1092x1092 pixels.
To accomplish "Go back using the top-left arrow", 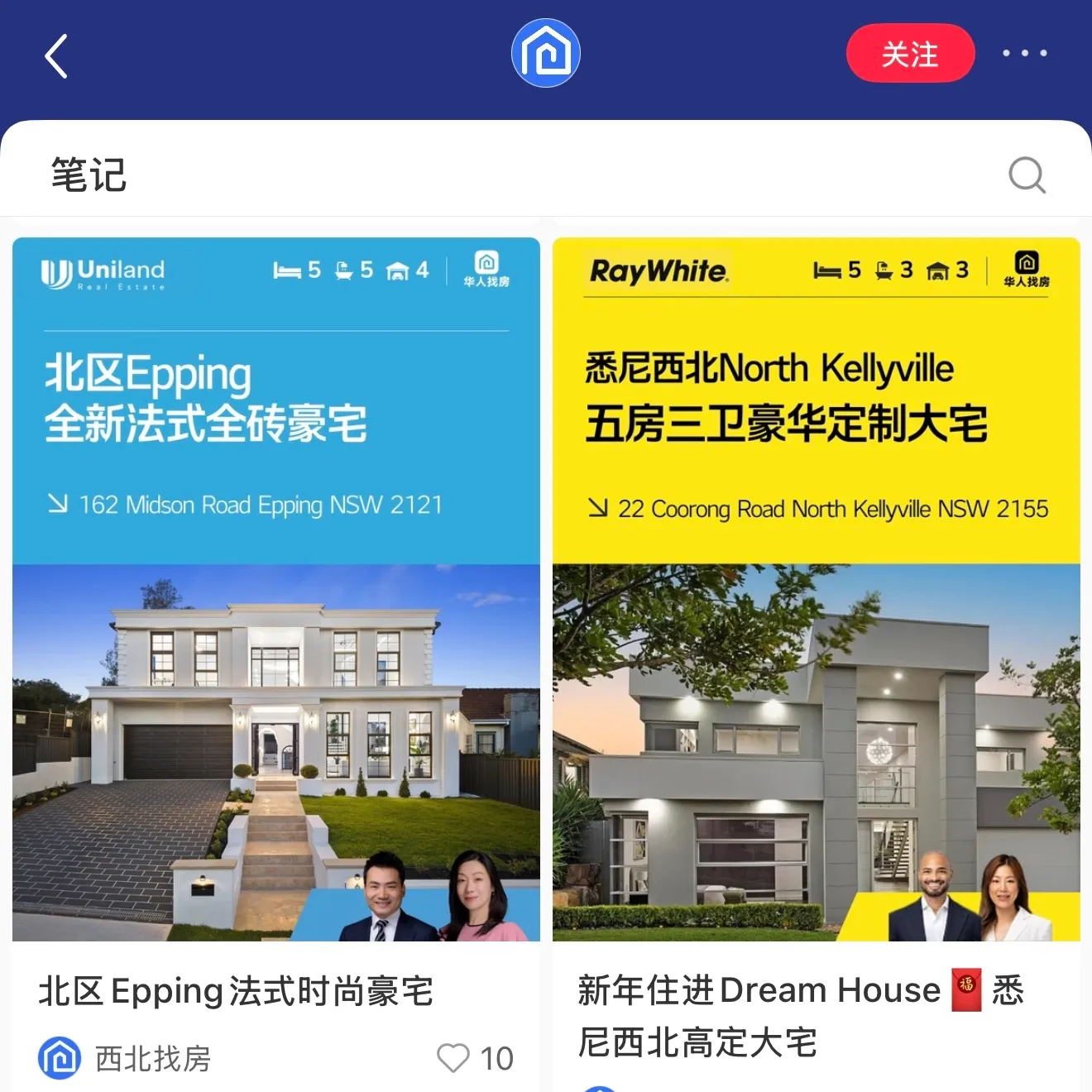I will [x=56, y=56].
